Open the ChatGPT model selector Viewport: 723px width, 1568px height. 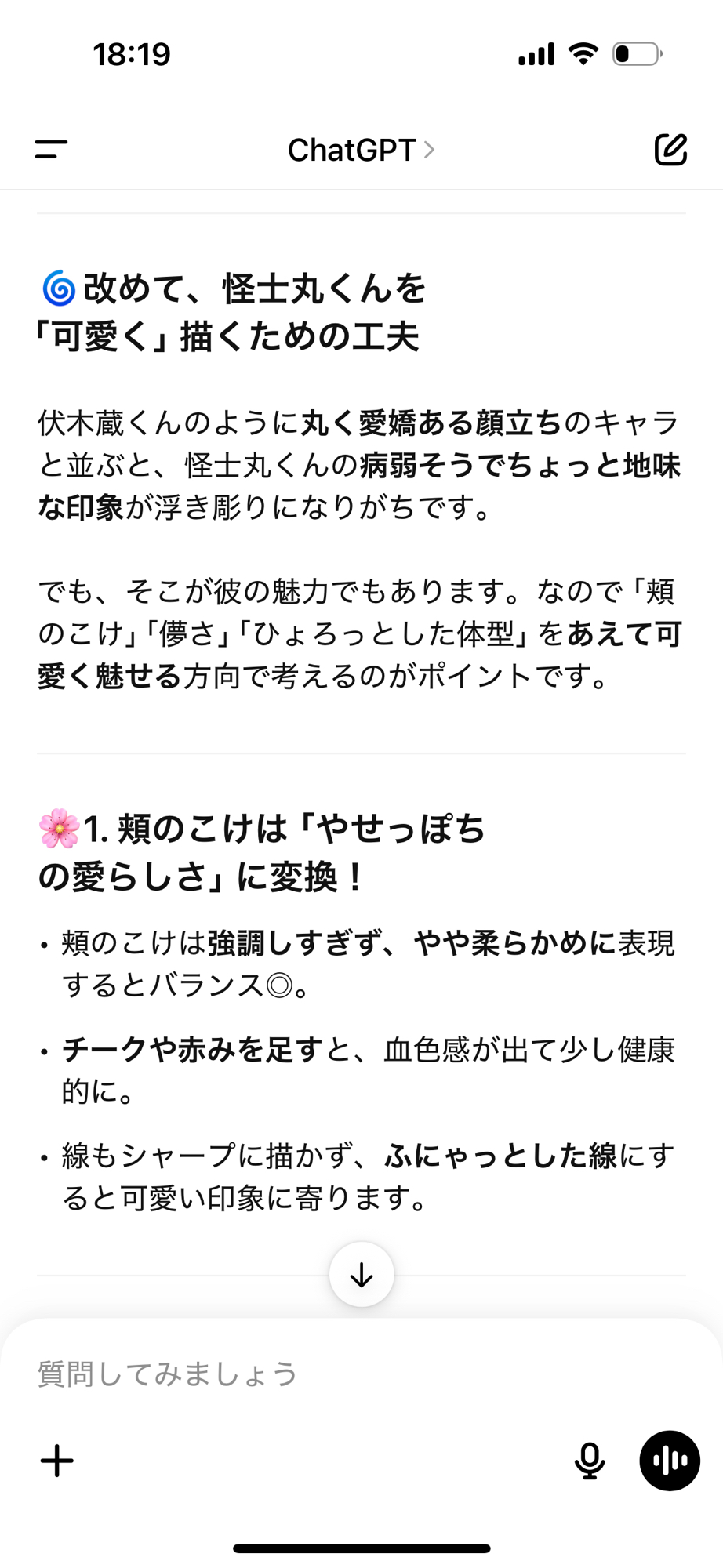(361, 150)
